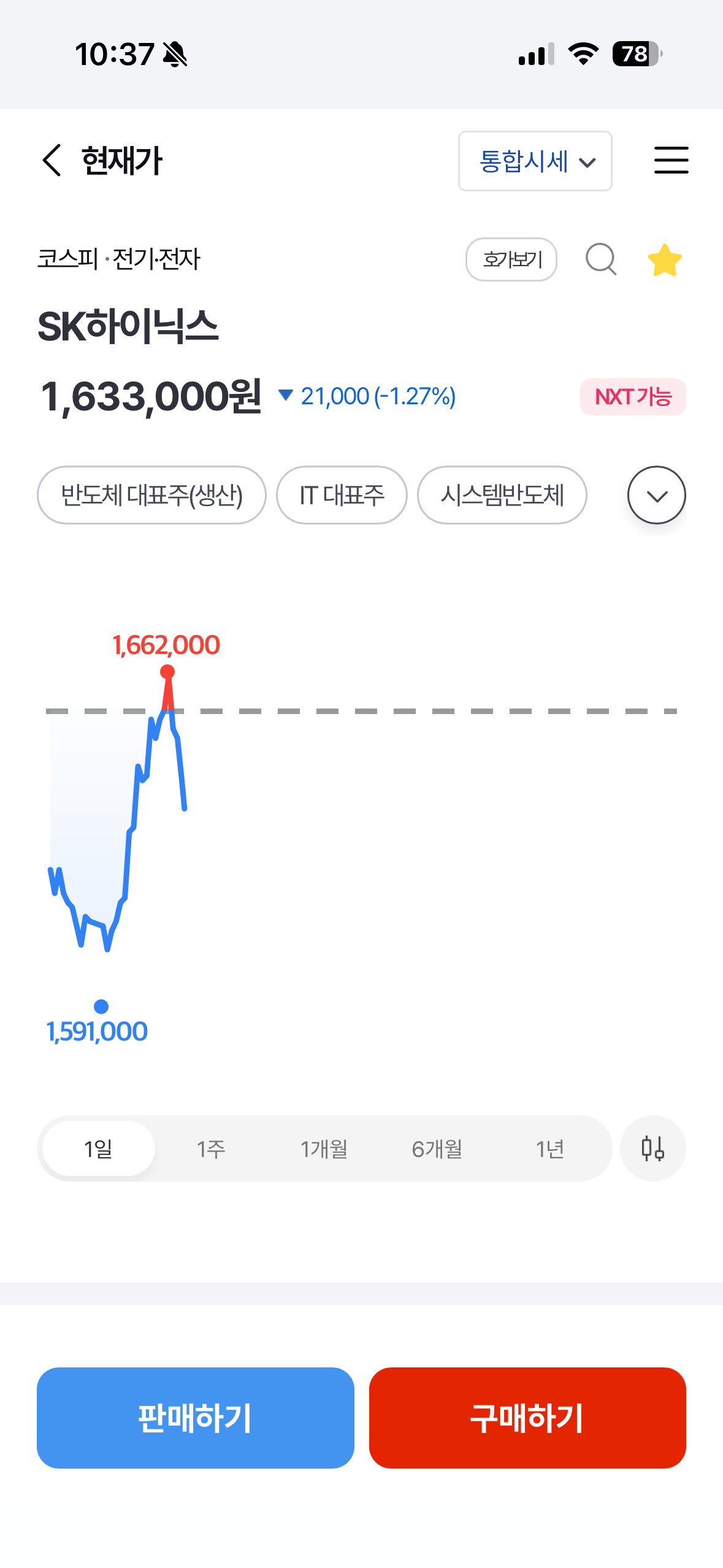This screenshot has height=1568, width=723.
Task: Switch chart to 1주
Action: click(x=211, y=1148)
